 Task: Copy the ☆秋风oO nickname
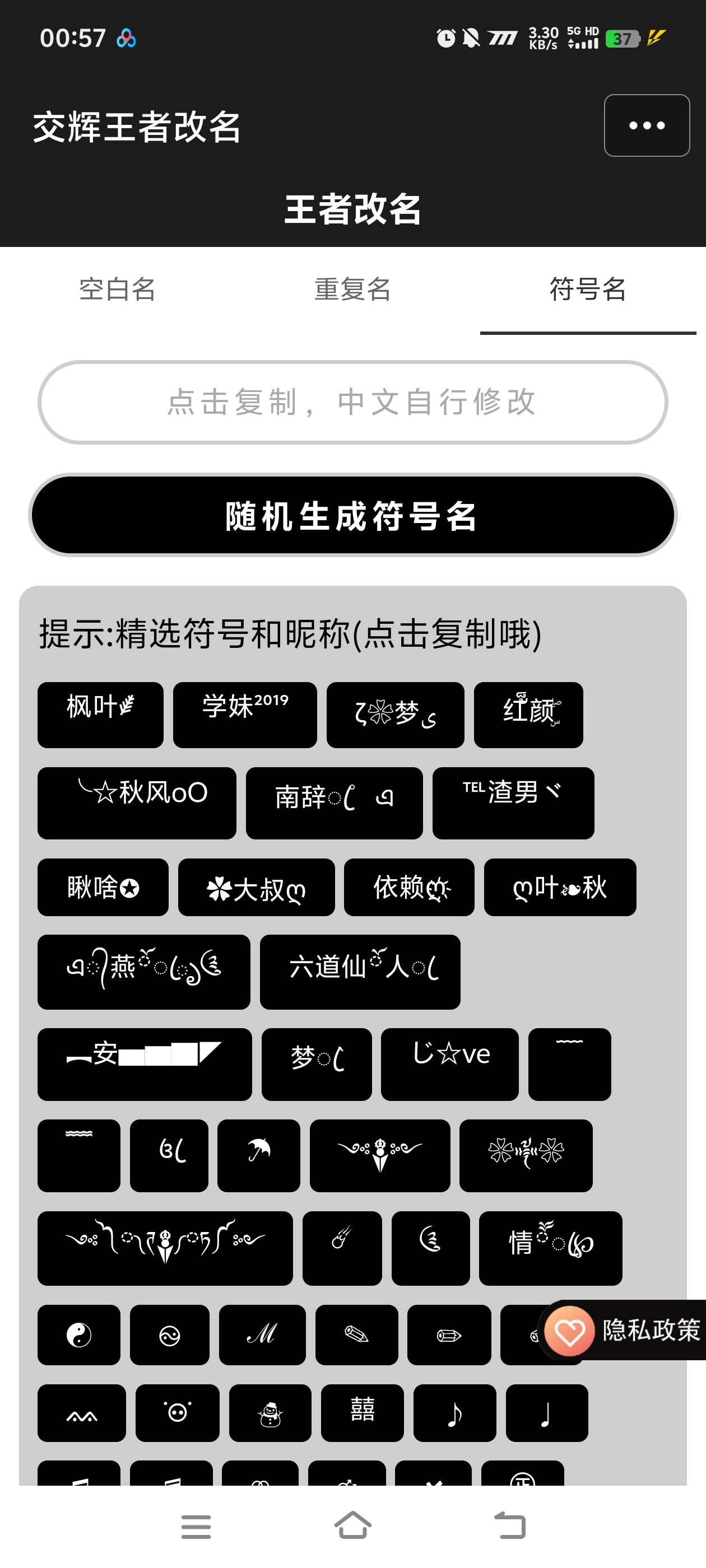coord(137,802)
